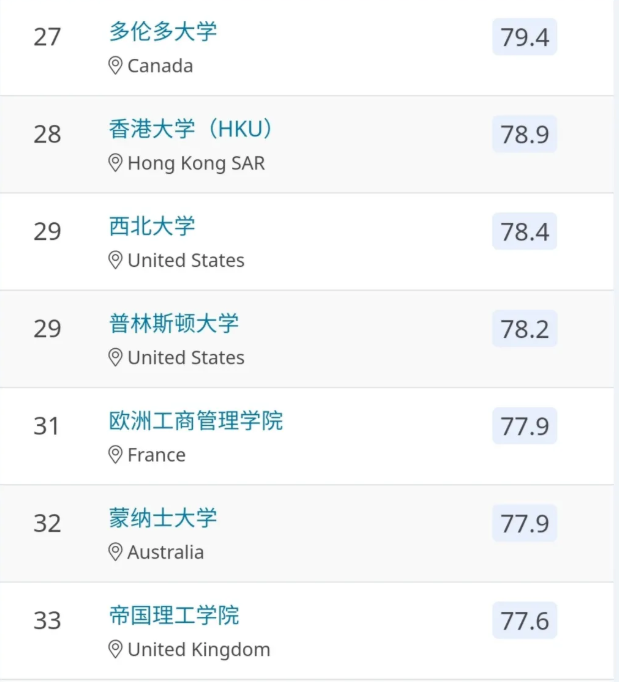Open the 帝国理工学院 entry
619x682 pixels.
[174, 615]
